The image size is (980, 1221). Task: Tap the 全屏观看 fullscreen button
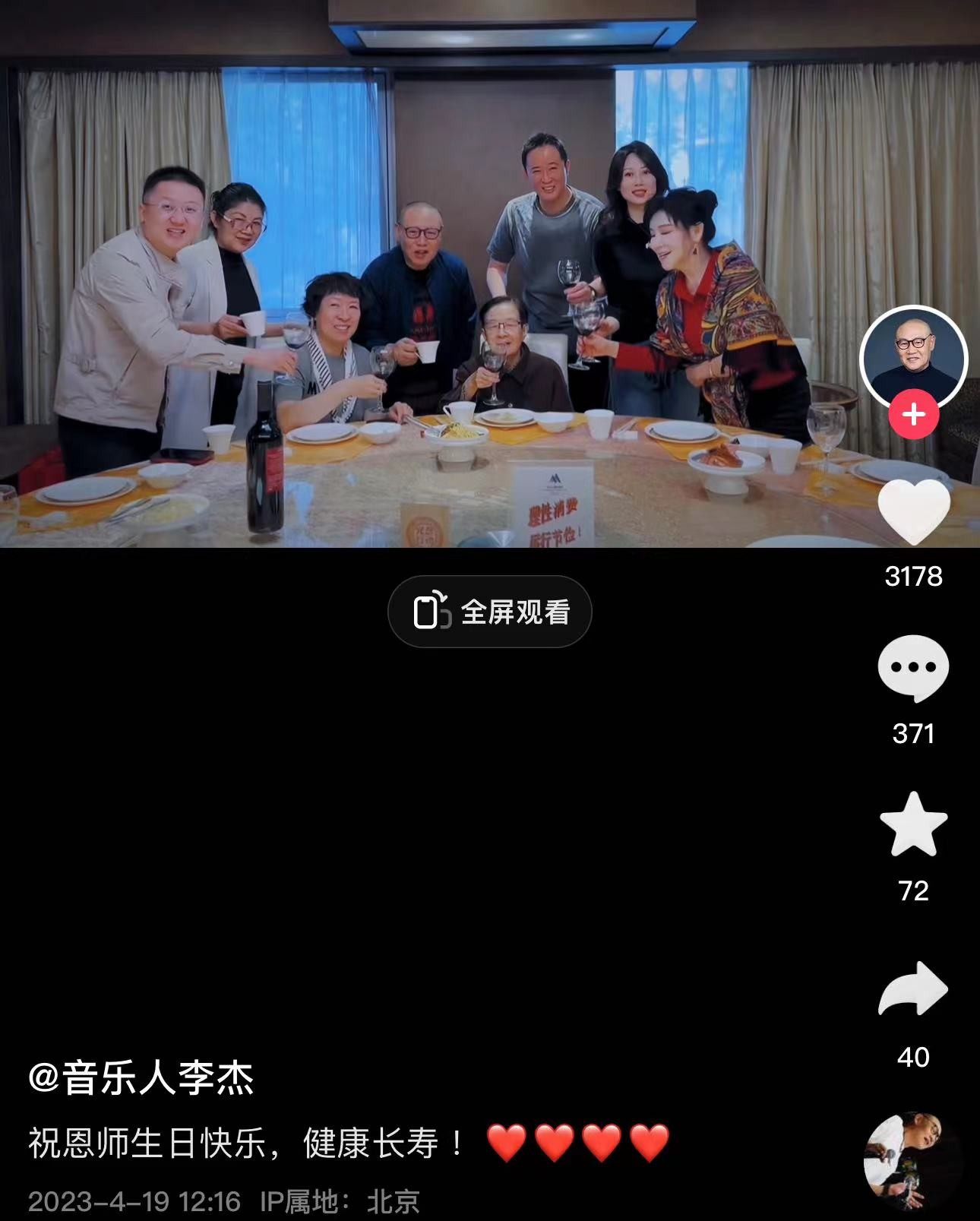[490, 612]
